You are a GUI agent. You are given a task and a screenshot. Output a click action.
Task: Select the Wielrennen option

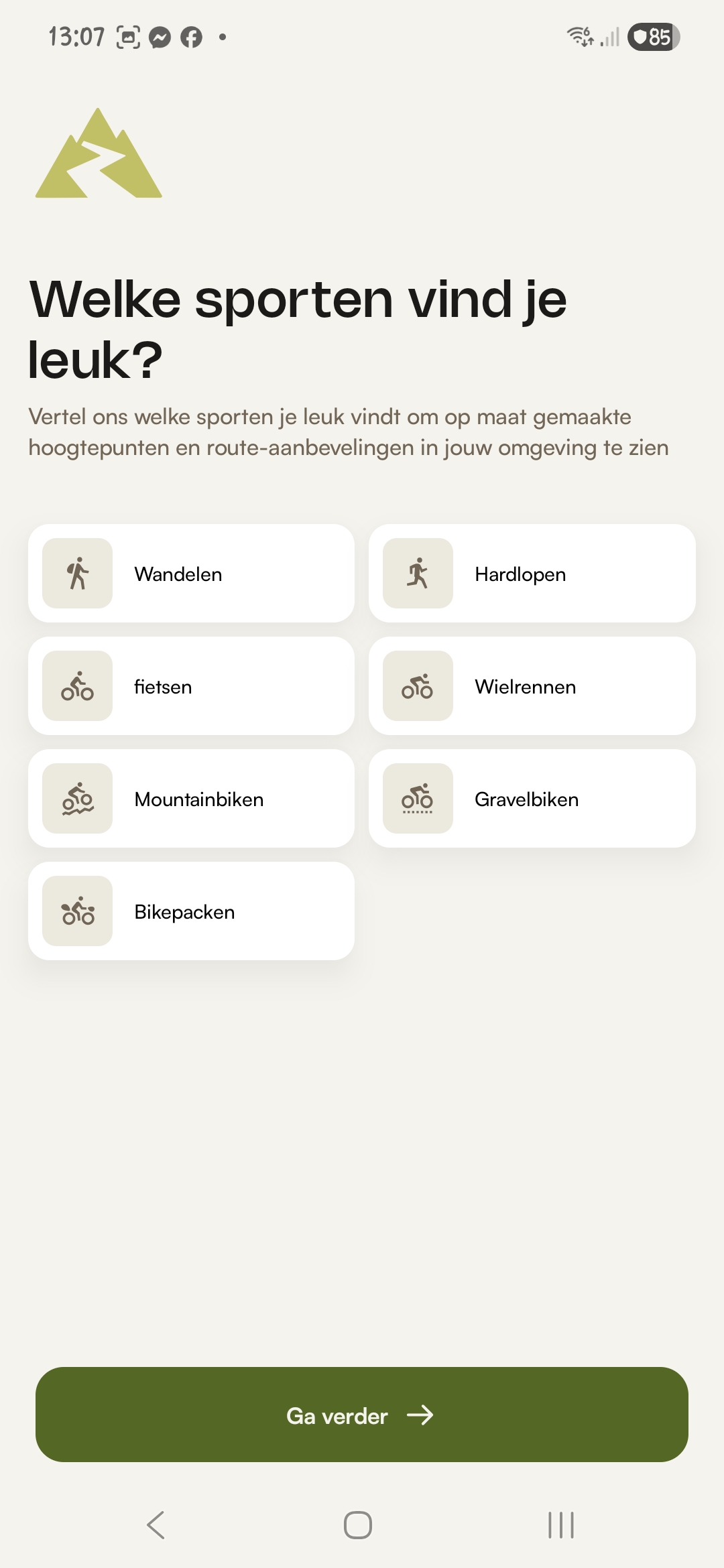coord(532,686)
